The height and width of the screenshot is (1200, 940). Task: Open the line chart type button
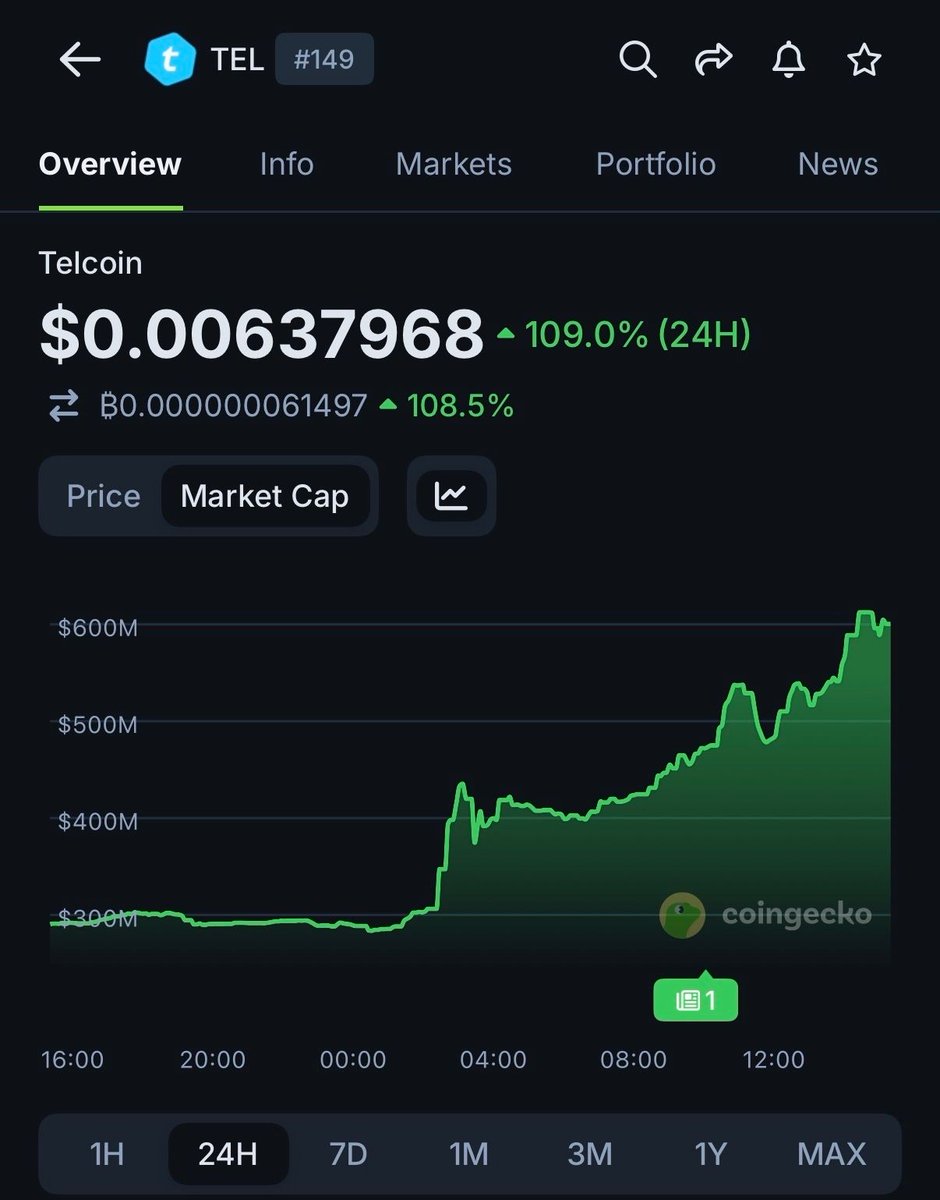coord(451,496)
